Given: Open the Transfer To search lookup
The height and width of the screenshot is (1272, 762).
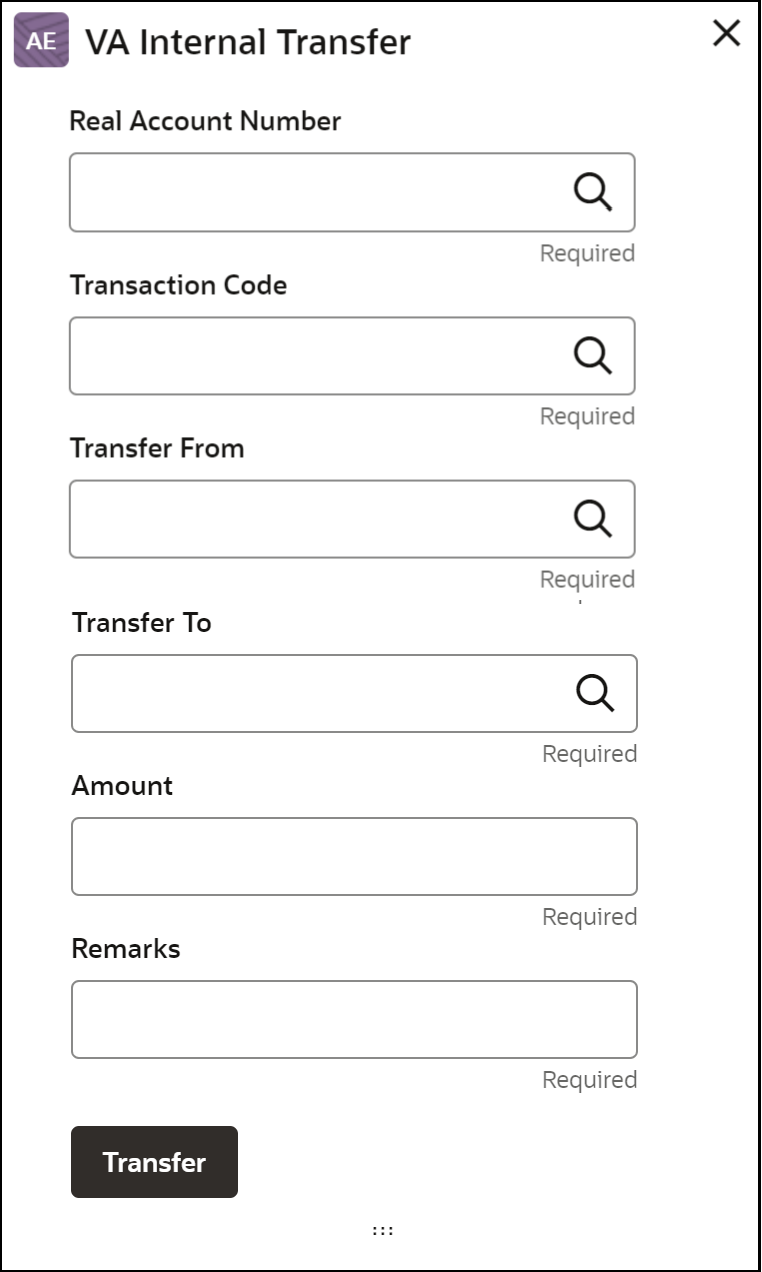Looking at the screenshot, I should click(595, 692).
